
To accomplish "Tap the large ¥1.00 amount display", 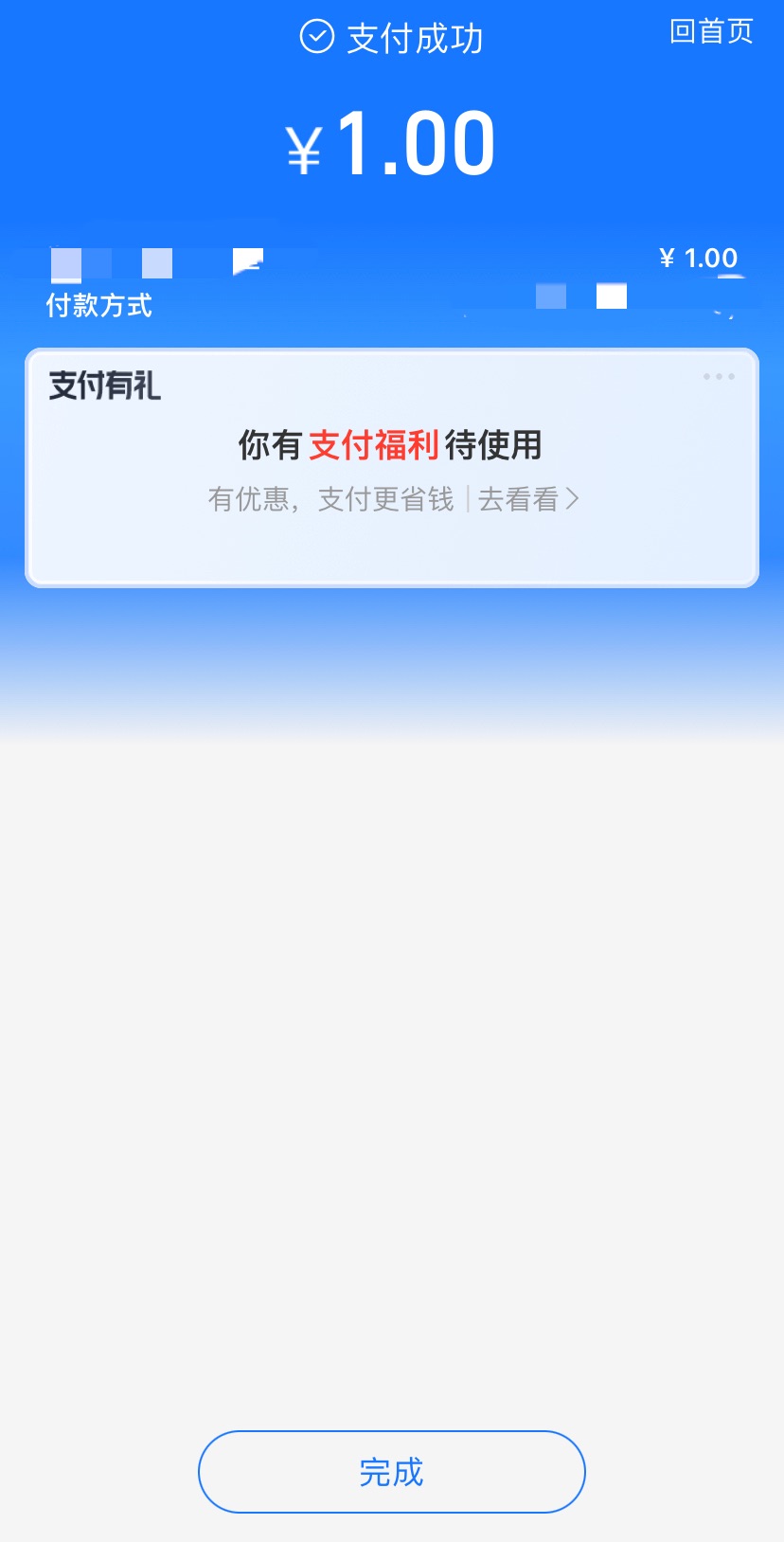I will click(x=392, y=140).
